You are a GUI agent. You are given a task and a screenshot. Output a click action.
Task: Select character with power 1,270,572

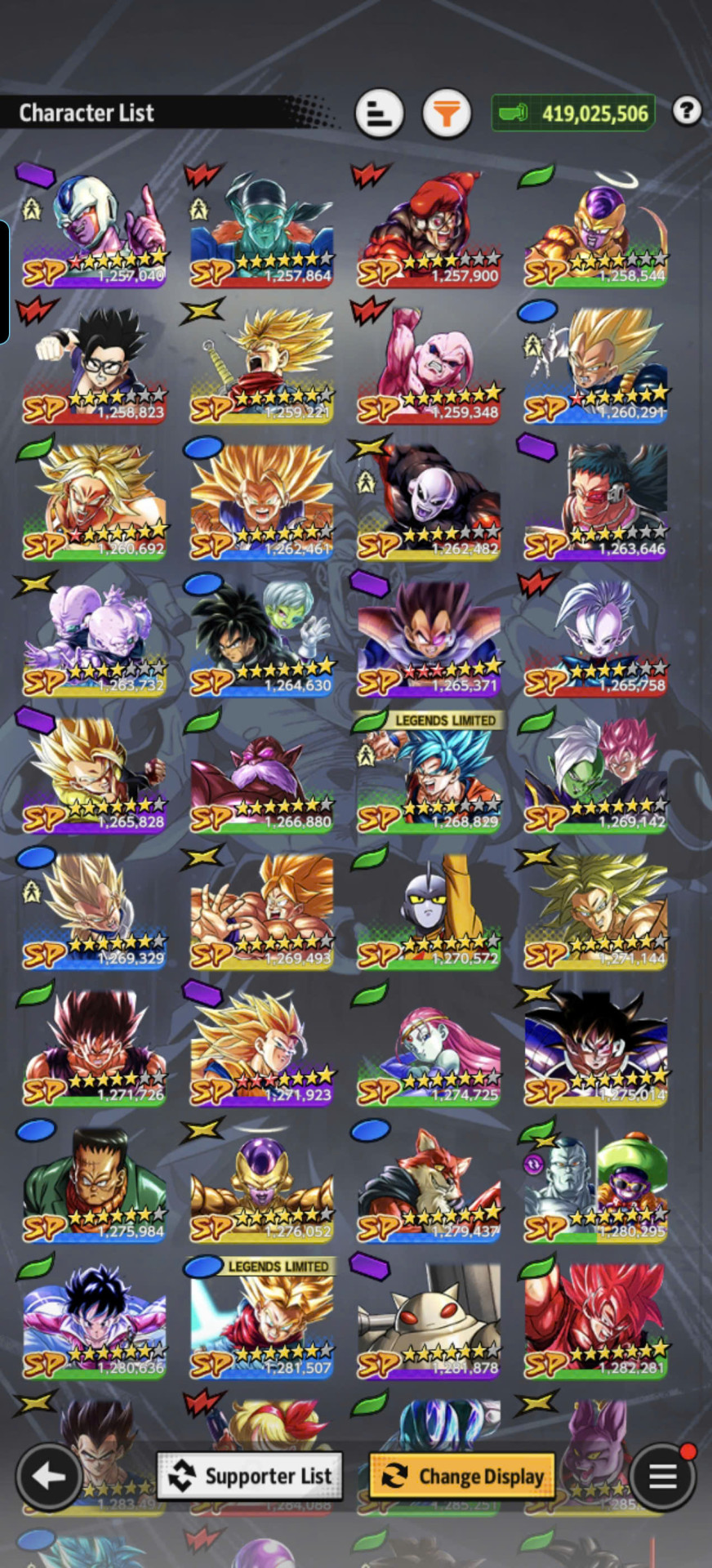428,911
